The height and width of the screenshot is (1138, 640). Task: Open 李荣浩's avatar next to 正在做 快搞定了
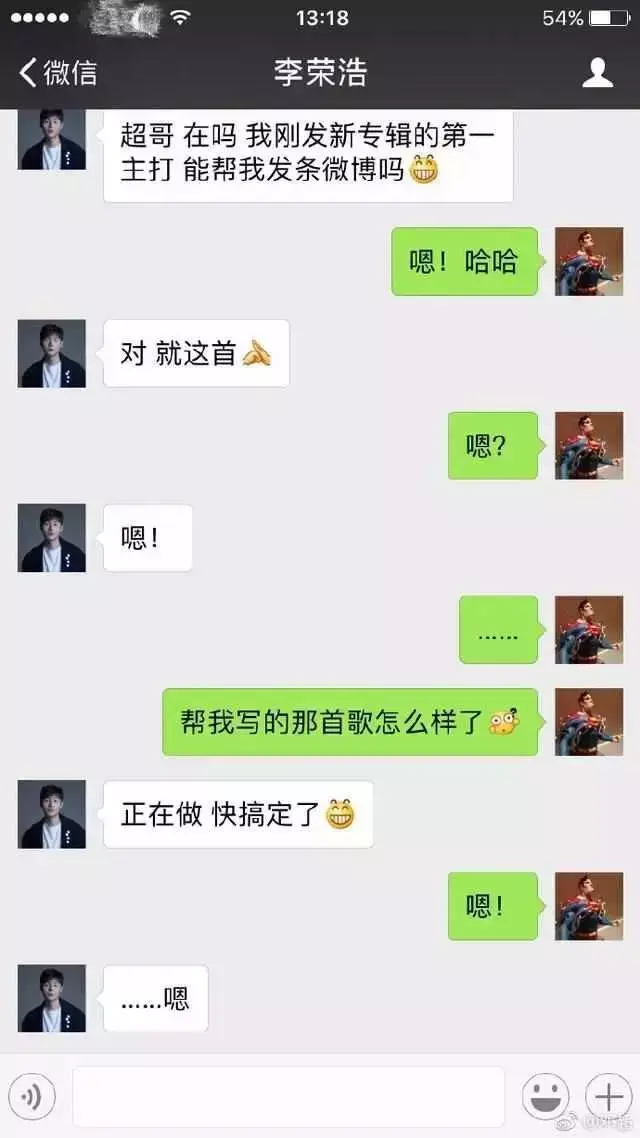pos(52,814)
